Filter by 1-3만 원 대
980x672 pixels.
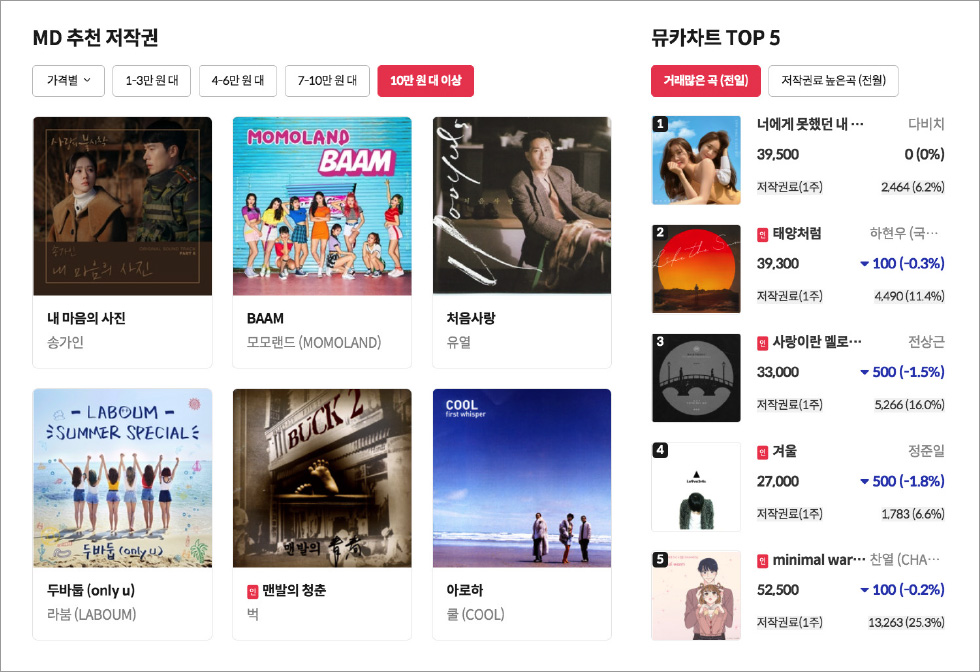[x=151, y=81]
